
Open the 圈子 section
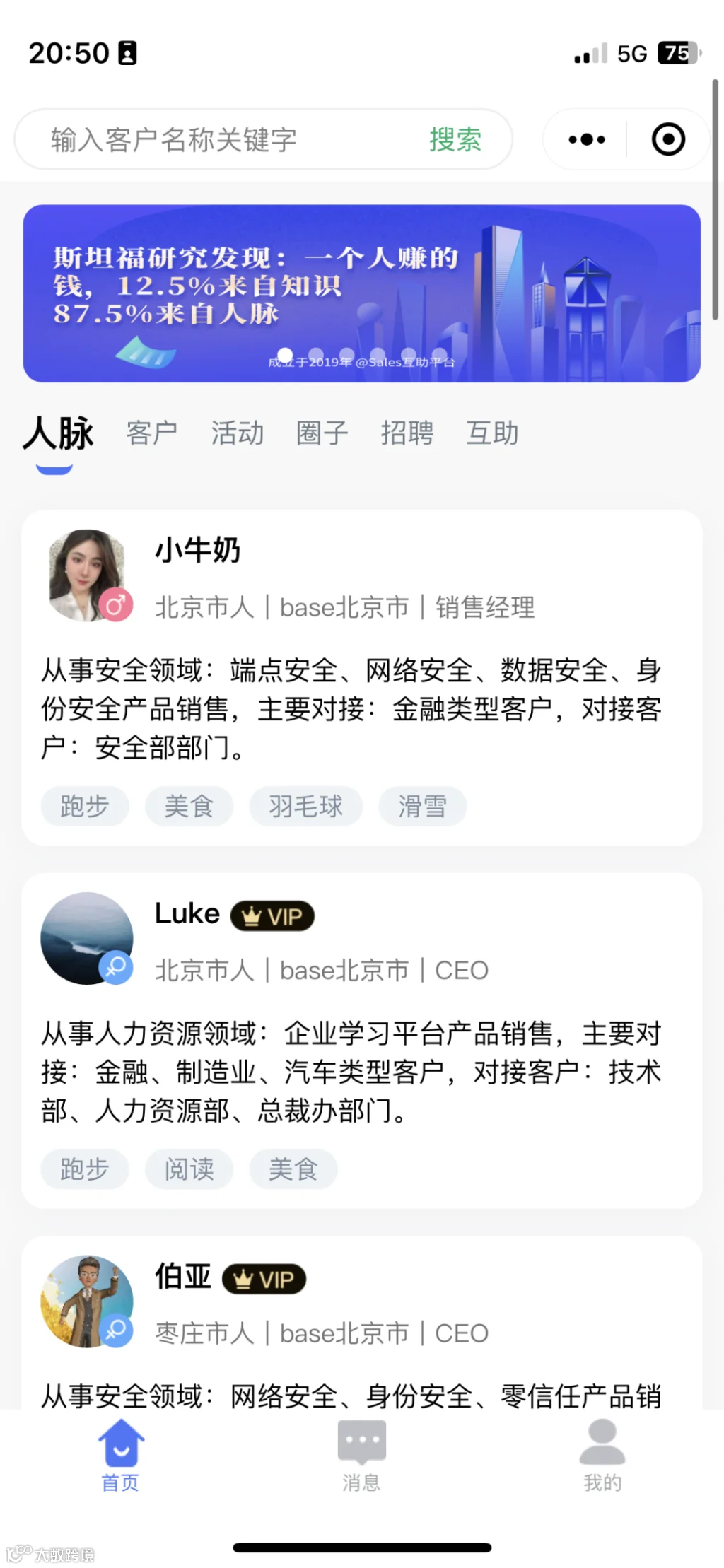click(322, 433)
